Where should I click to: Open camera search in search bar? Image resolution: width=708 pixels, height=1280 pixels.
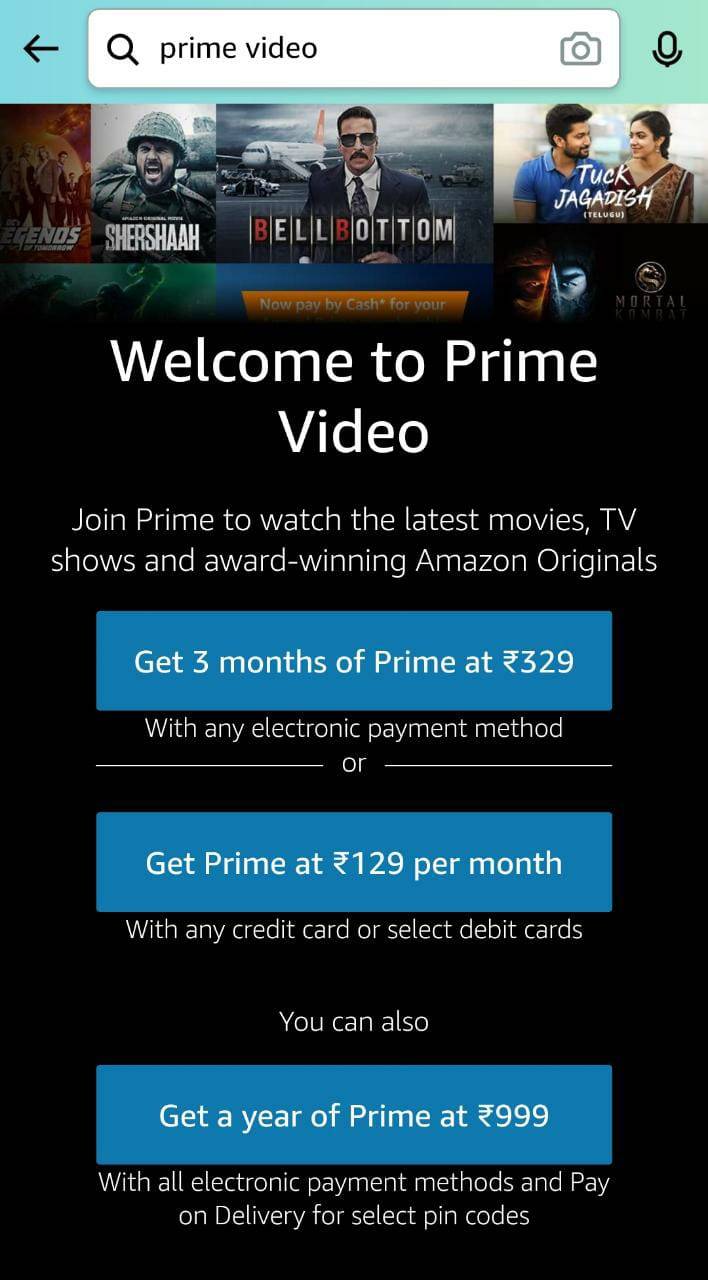click(x=580, y=49)
